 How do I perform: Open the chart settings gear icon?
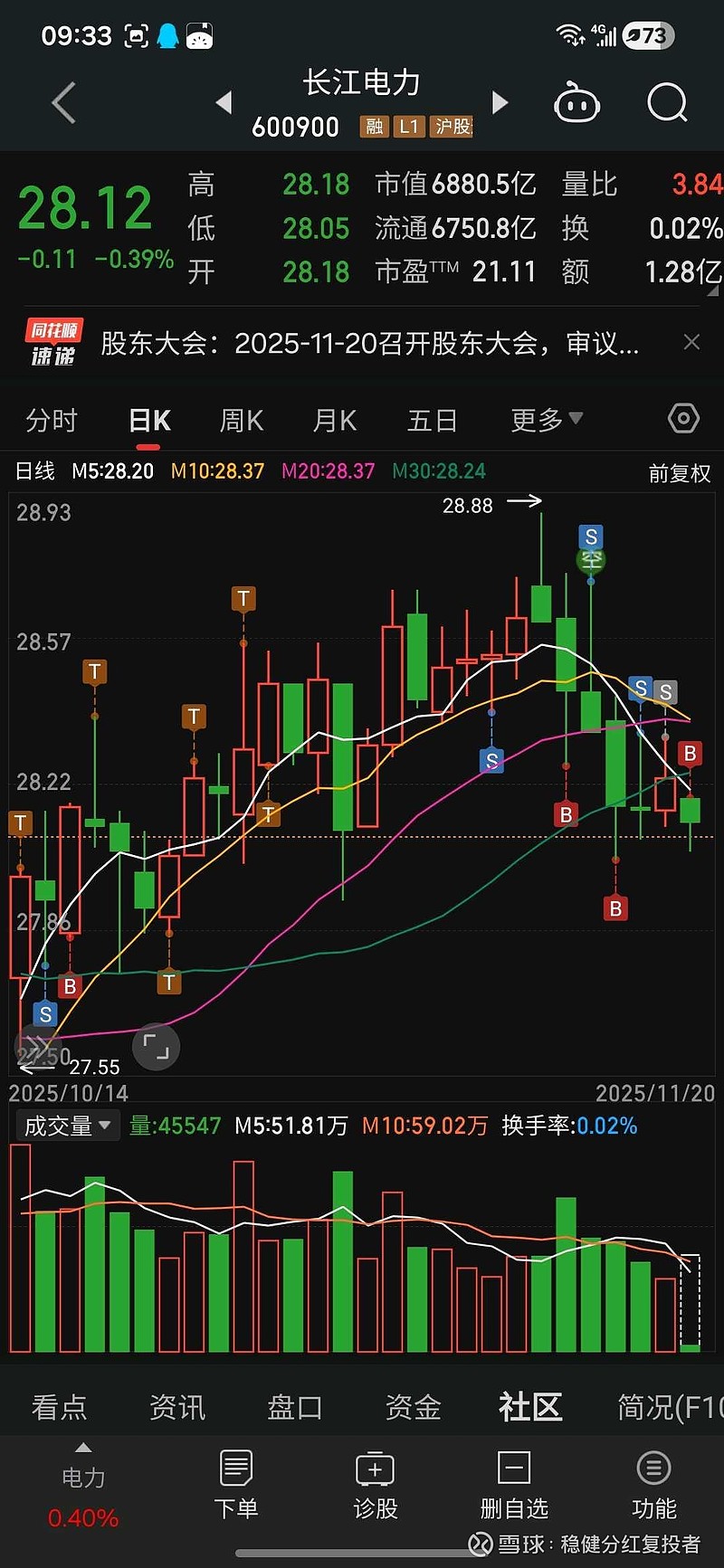coord(683,418)
